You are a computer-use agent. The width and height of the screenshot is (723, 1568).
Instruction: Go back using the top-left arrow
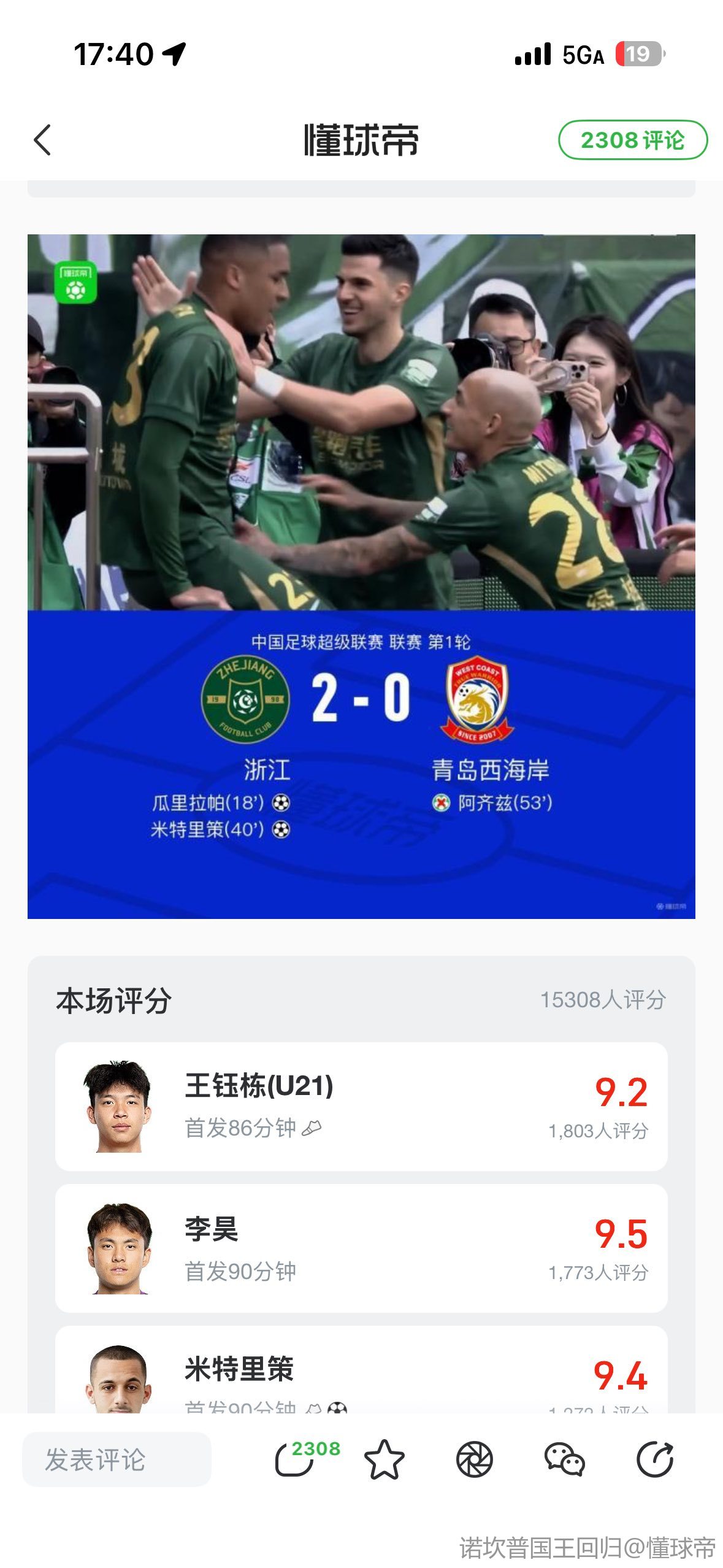(42, 140)
